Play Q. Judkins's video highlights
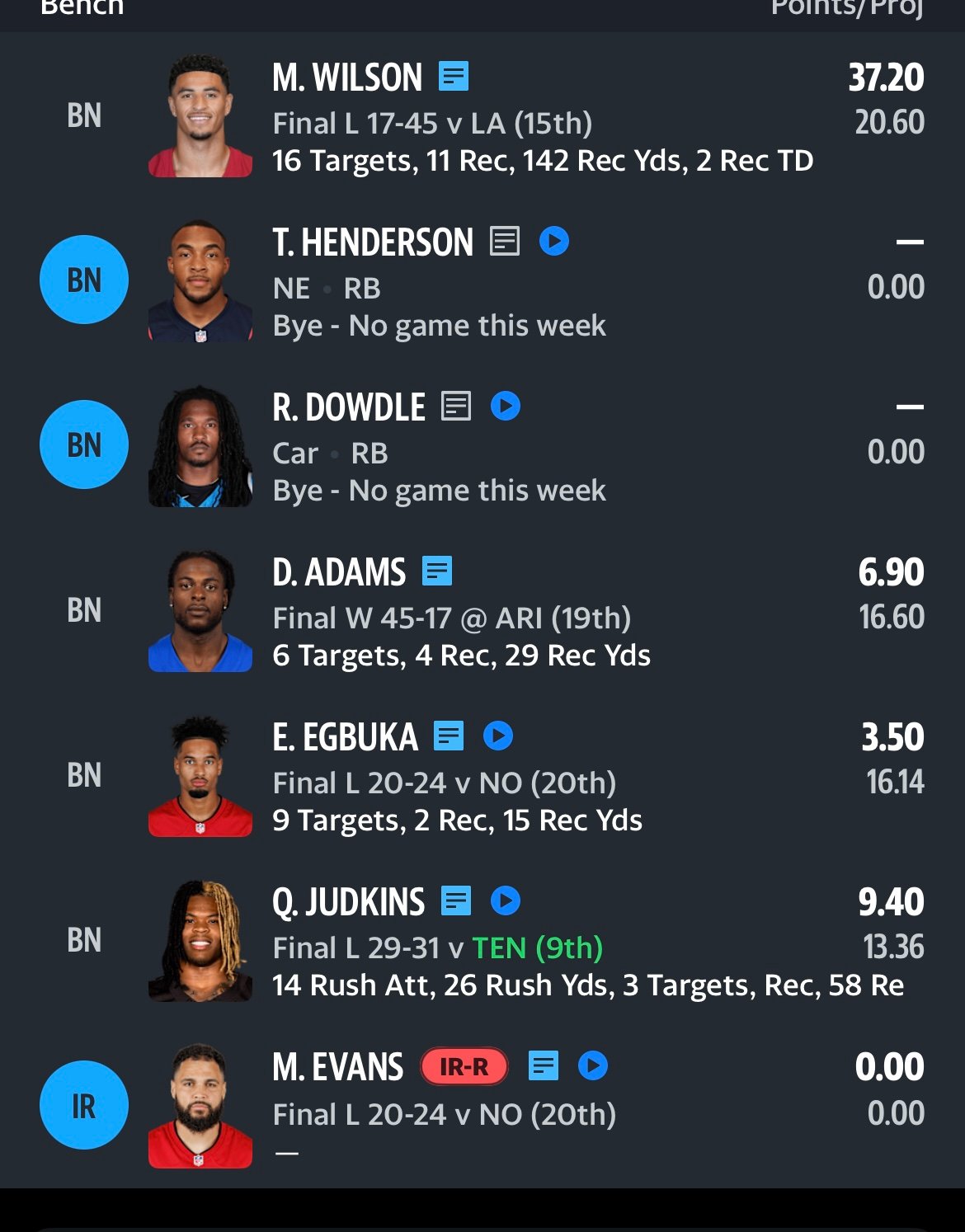The height and width of the screenshot is (1232, 965). pyautogui.click(x=506, y=900)
